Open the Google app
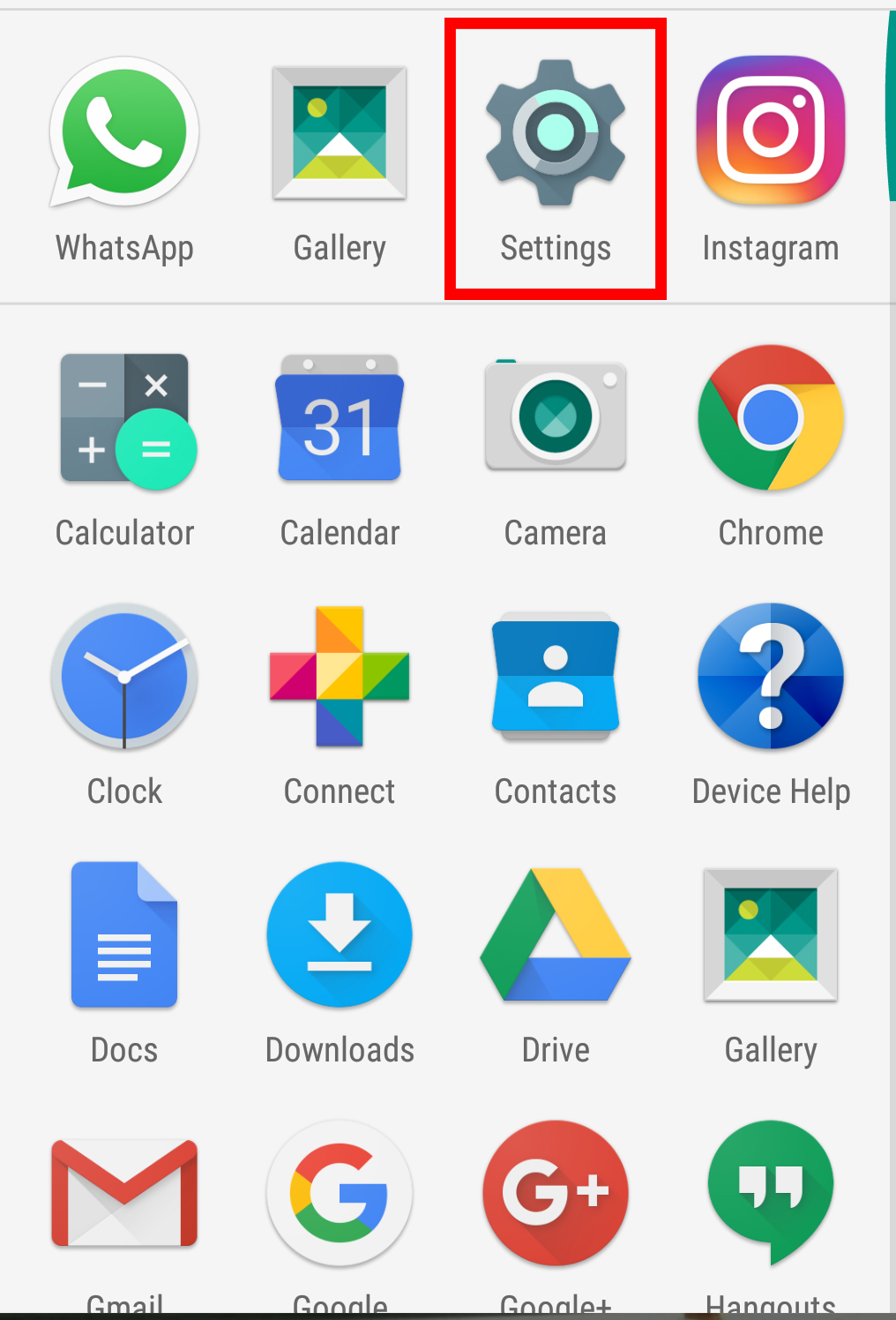The height and width of the screenshot is (1320, 896). coord(340,1193)
